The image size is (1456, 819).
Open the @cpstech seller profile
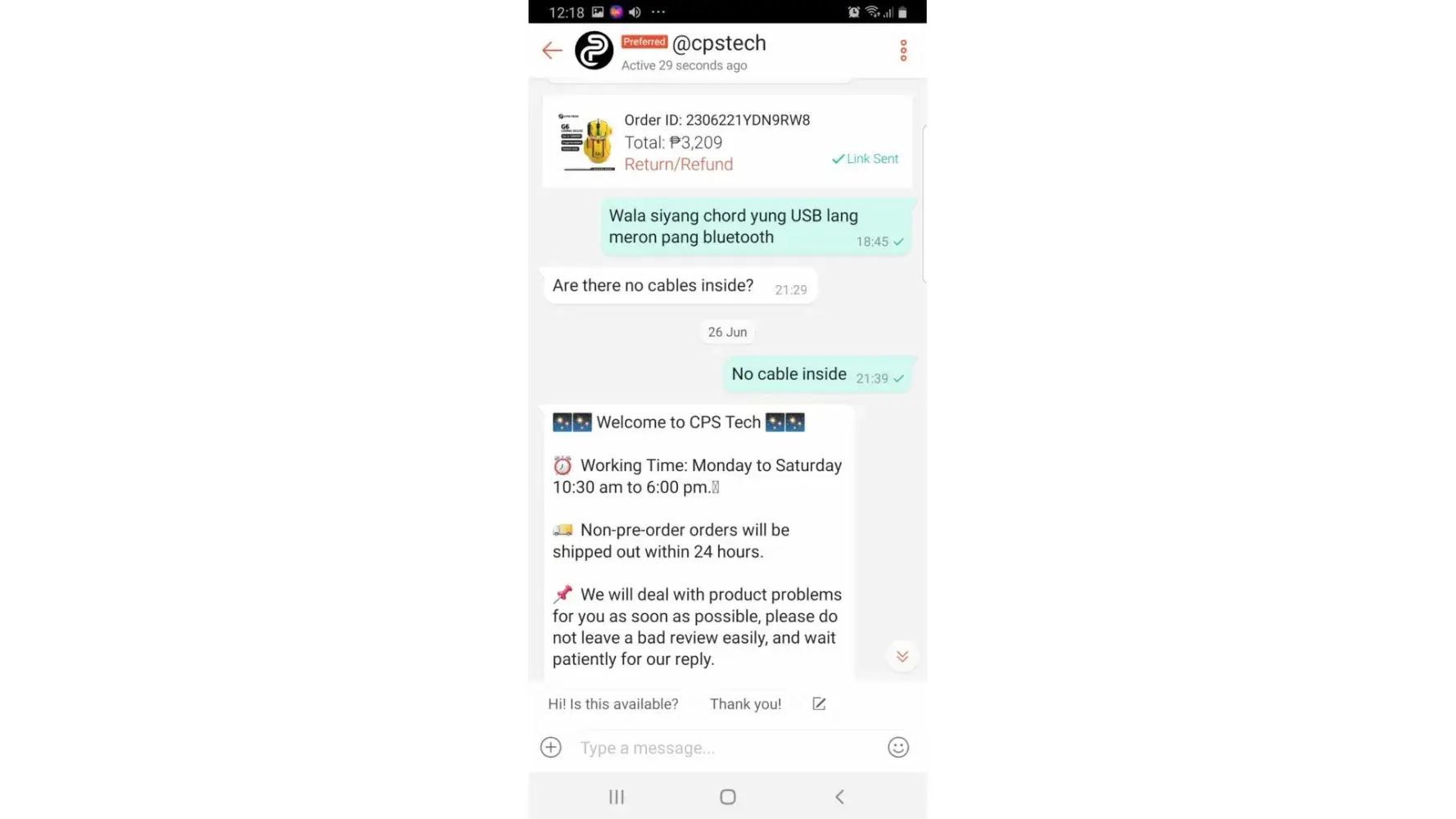pos(717,43)
